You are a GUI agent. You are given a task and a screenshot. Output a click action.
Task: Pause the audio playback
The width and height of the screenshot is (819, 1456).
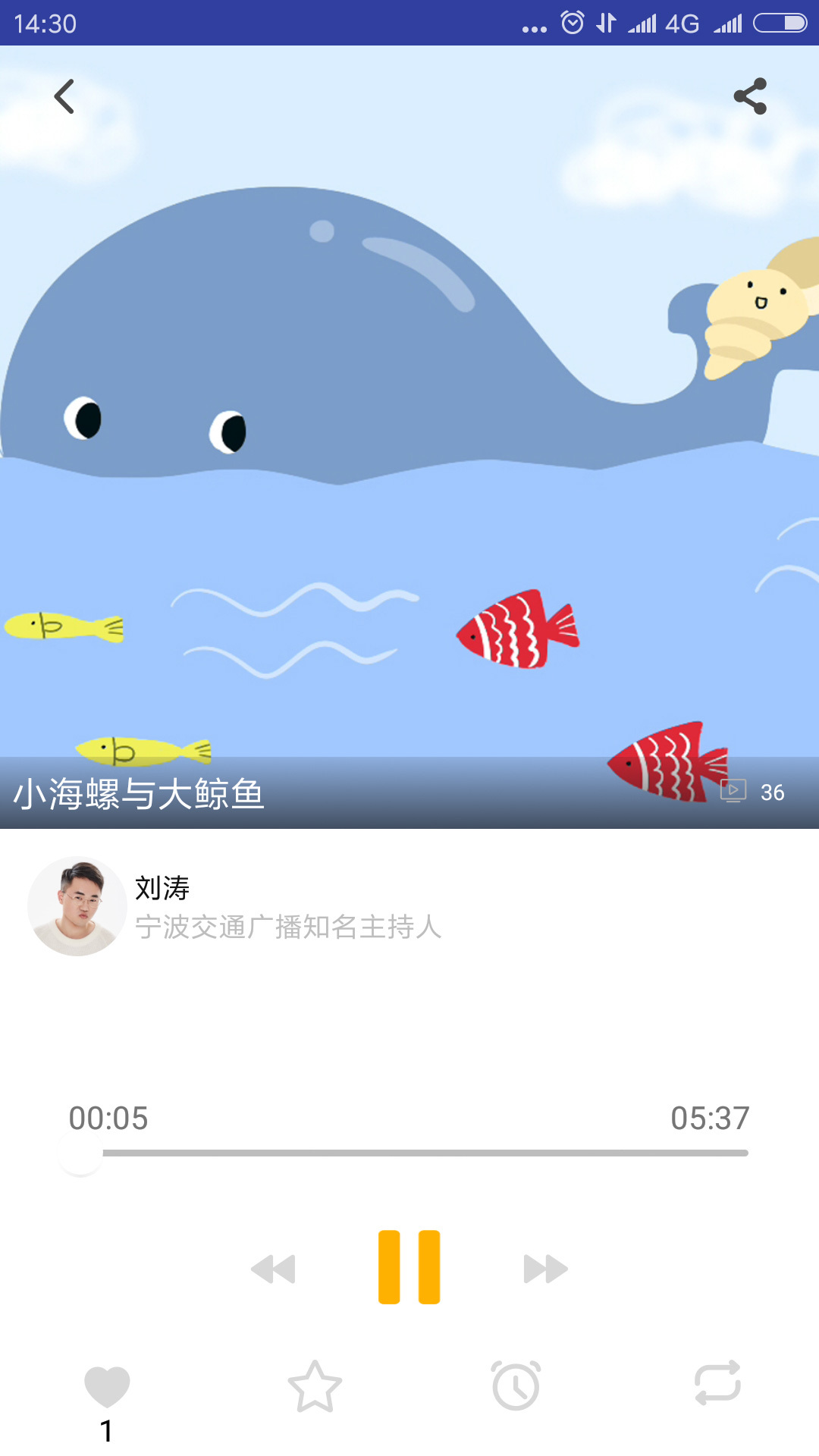(x=409, y=1267)
